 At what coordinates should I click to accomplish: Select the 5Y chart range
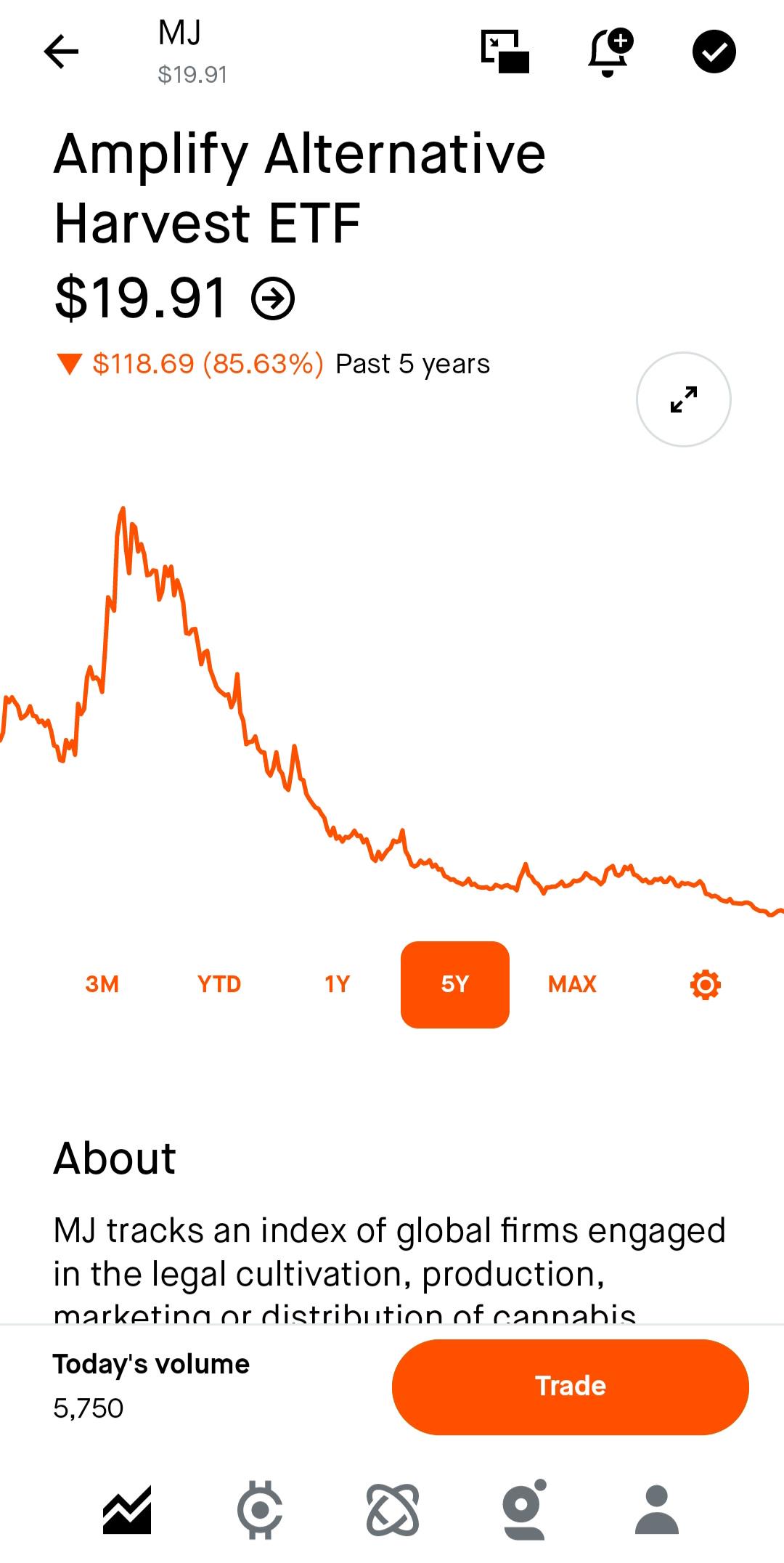point(454,984)
